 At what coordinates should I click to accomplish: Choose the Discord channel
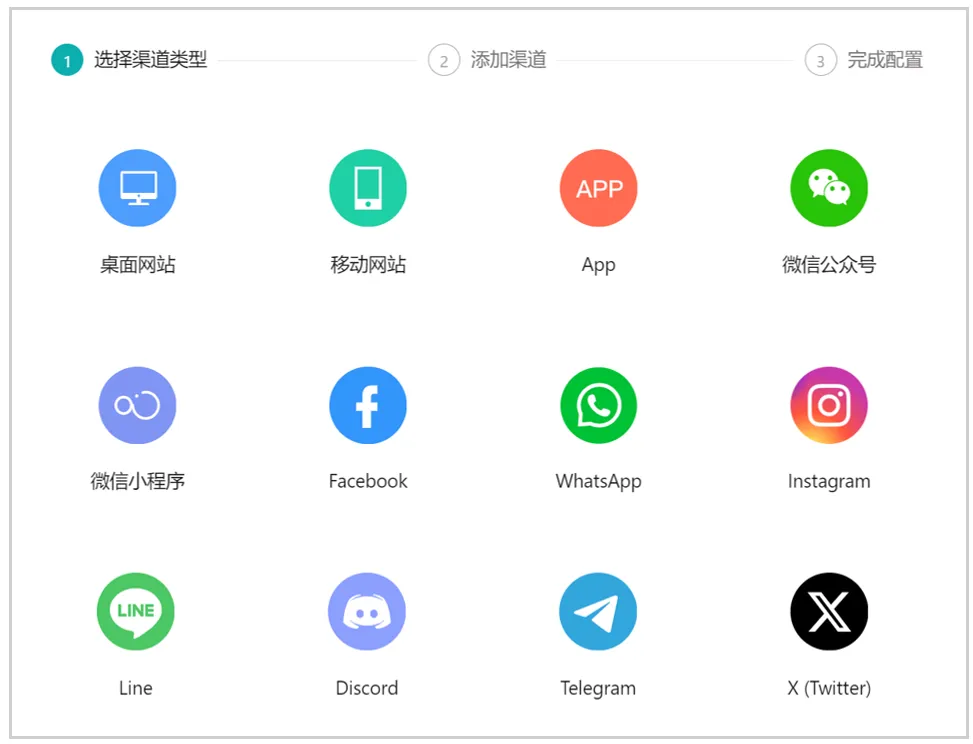[x=367, y=611]
